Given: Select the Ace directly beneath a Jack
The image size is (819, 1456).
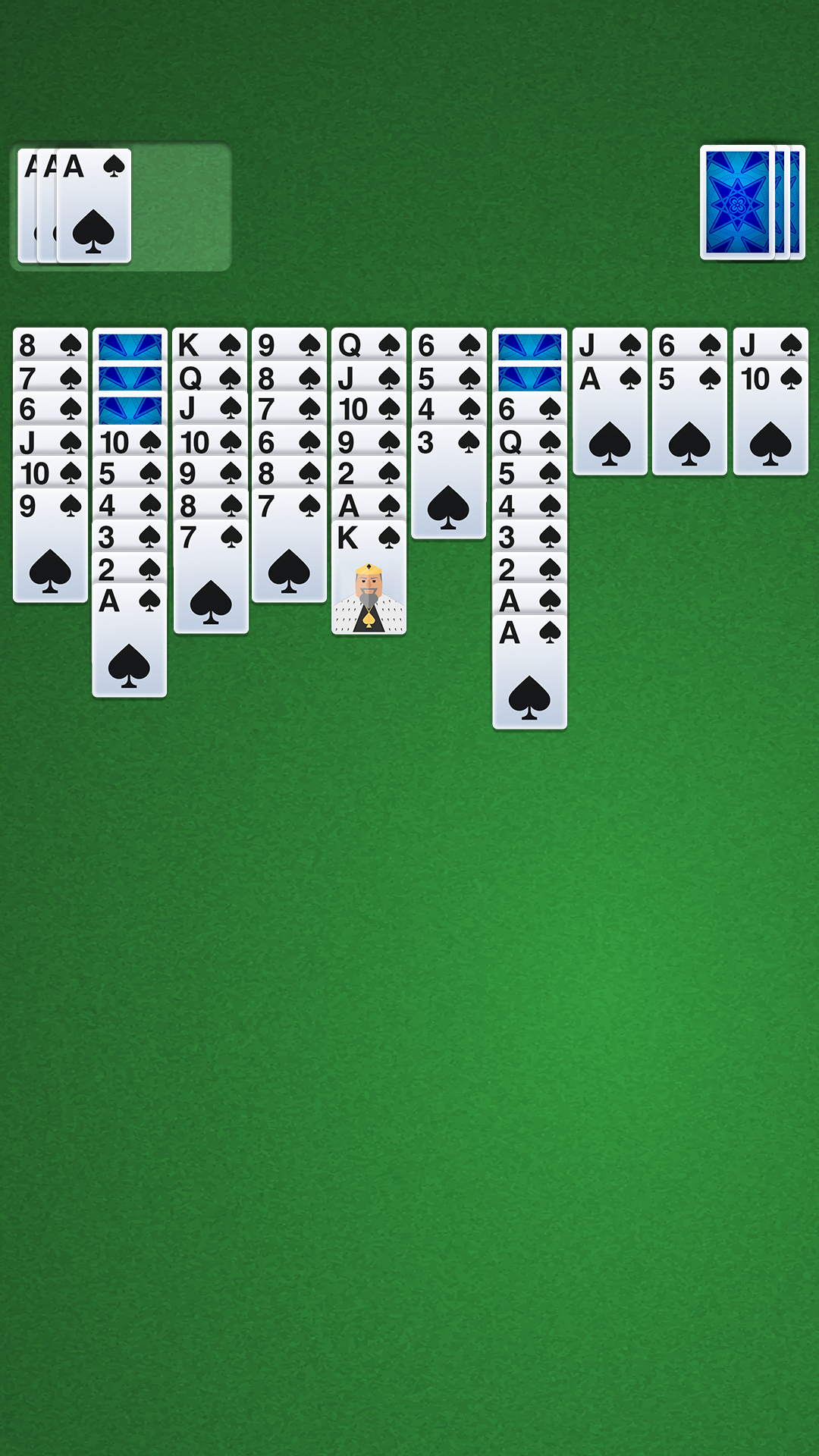Looking at the screenshot, I should (610, 418).
